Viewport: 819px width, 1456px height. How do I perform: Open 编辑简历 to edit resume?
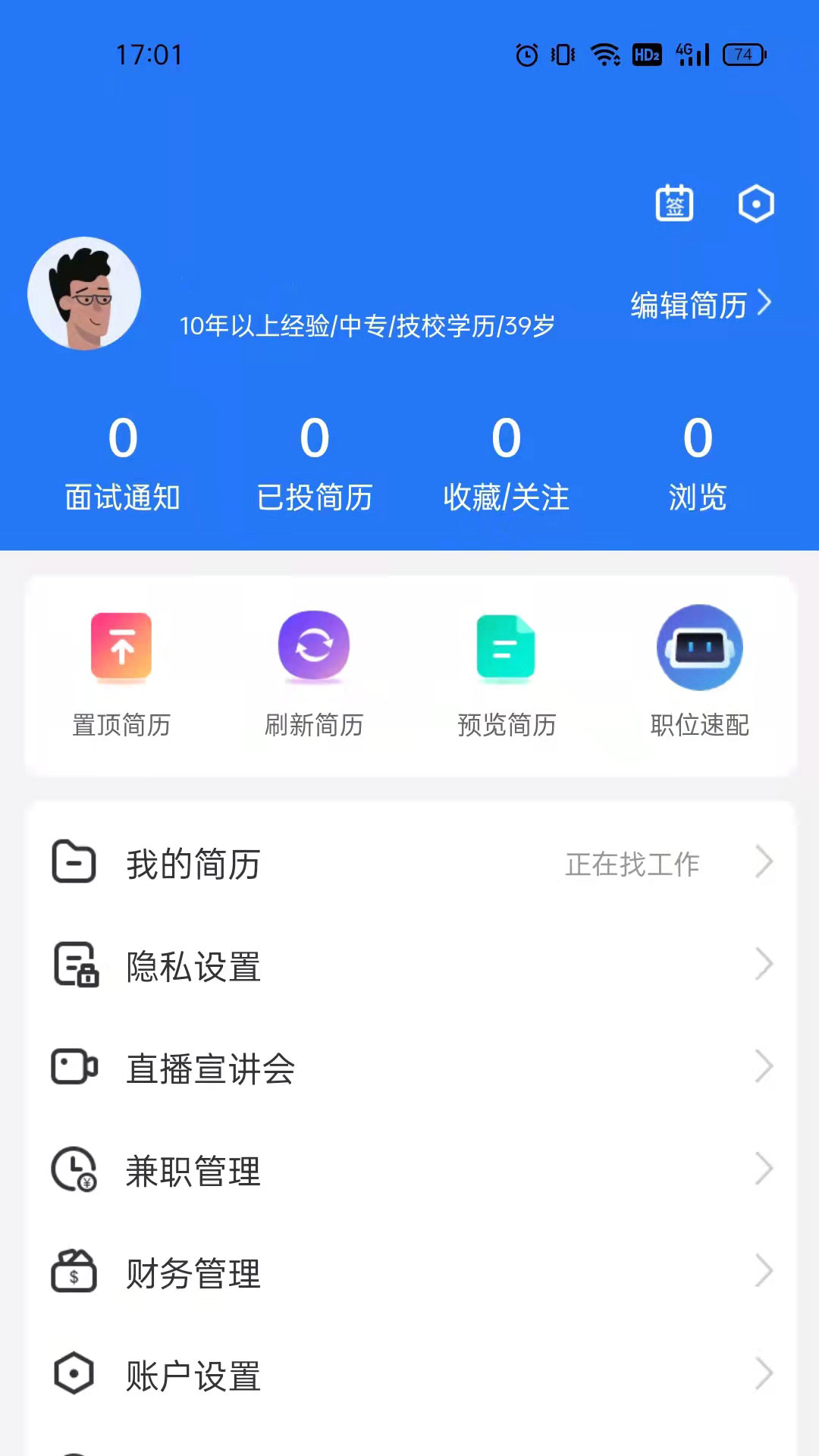pos(690,304)
